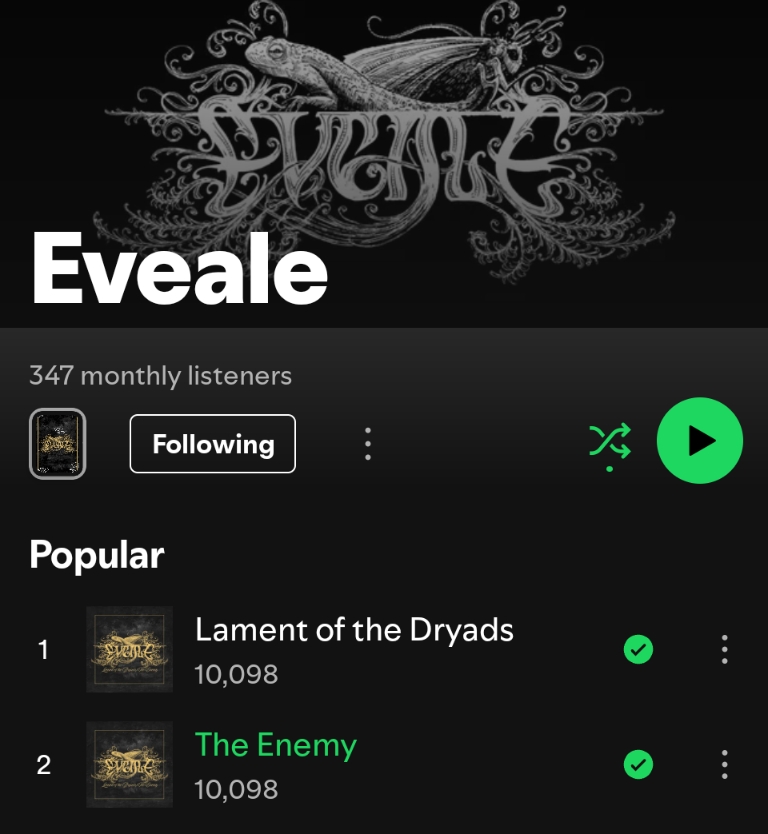This screenshot has width=768, height=834.
Task: Unfollow Eveale via the Following button
Action: [x=213, y=444]
